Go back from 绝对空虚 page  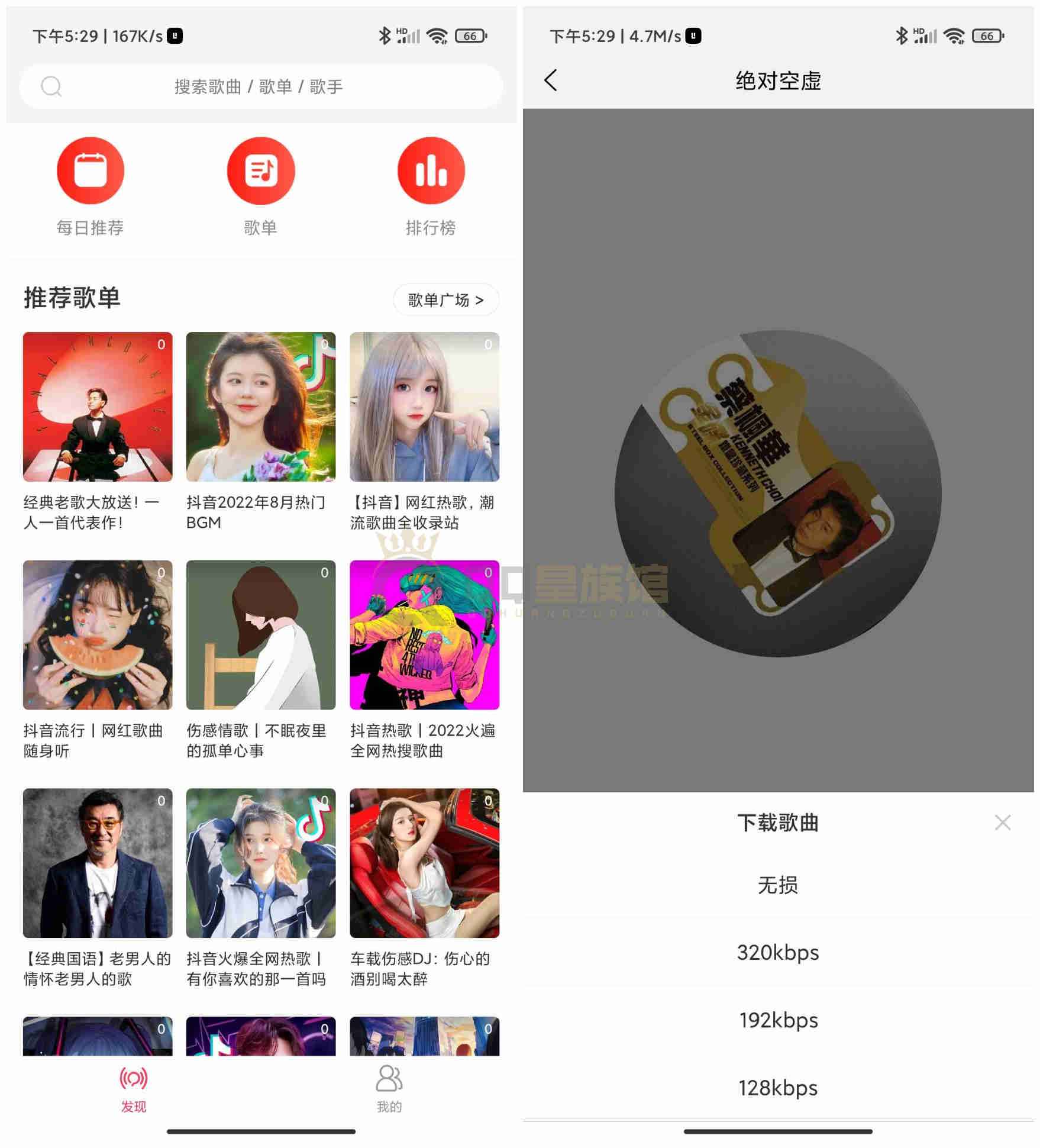pyautogui.click(x=551, y=80)
